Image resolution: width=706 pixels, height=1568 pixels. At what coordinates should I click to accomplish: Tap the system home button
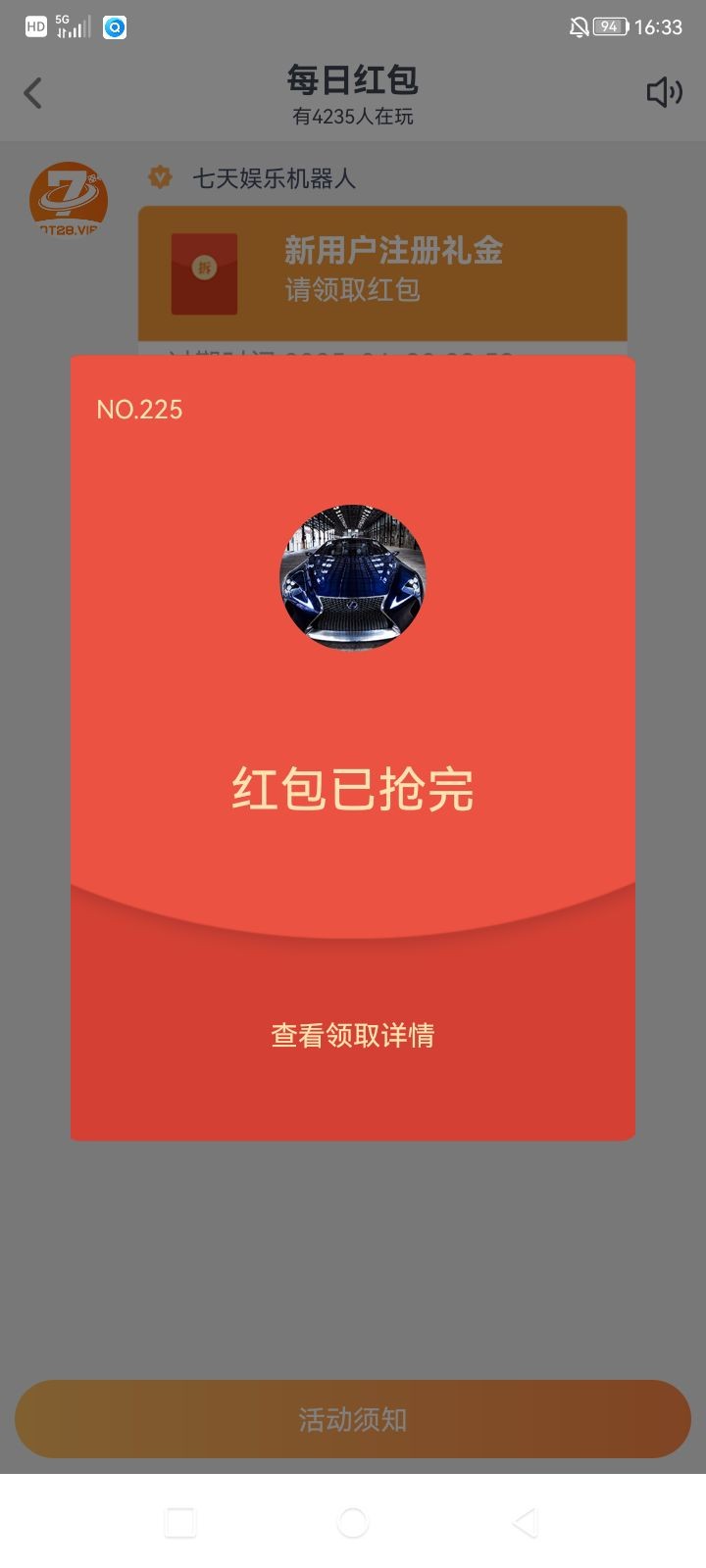tap(353, 1522)
